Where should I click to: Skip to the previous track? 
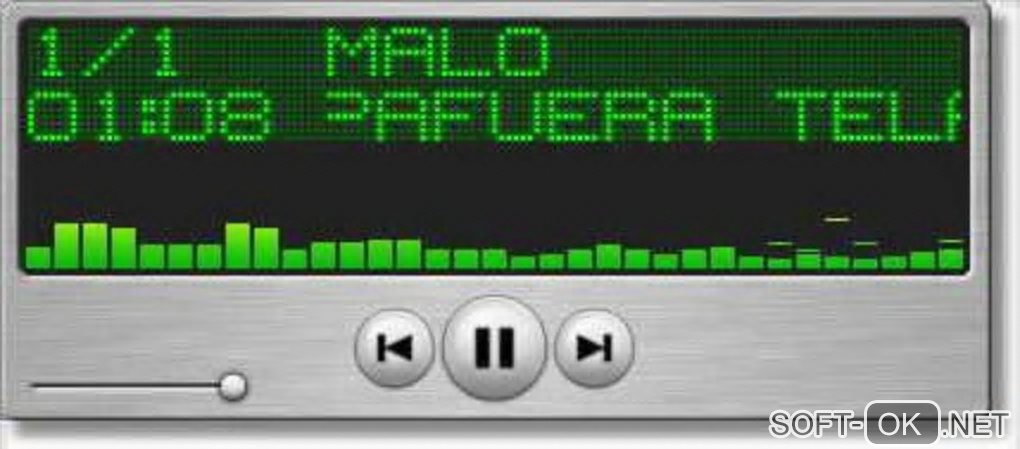[394, 348]
